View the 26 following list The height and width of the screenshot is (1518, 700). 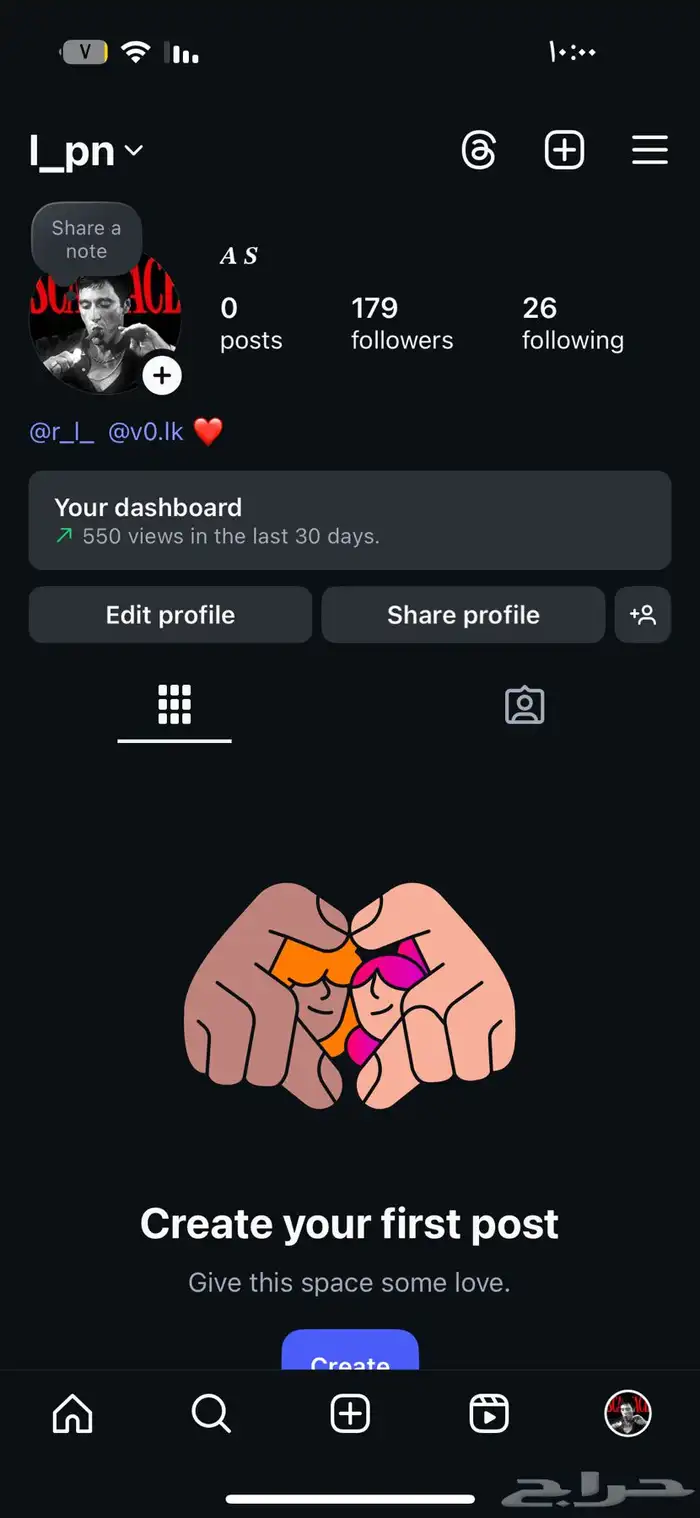pos(572,323)
